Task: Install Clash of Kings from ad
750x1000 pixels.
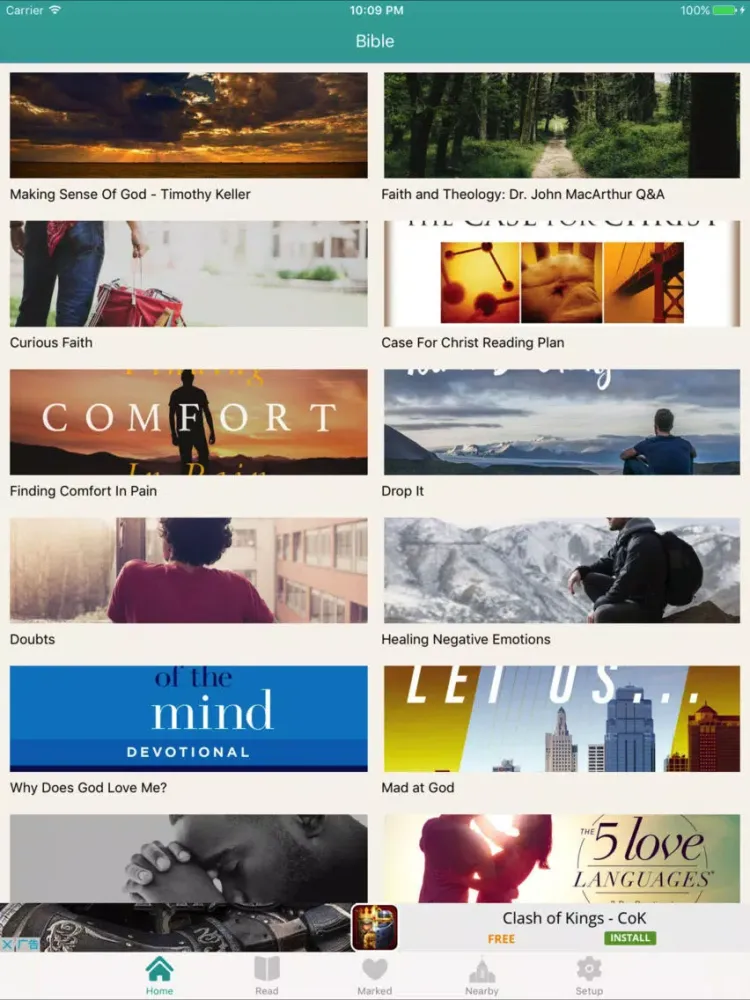Action: (629, 938)
